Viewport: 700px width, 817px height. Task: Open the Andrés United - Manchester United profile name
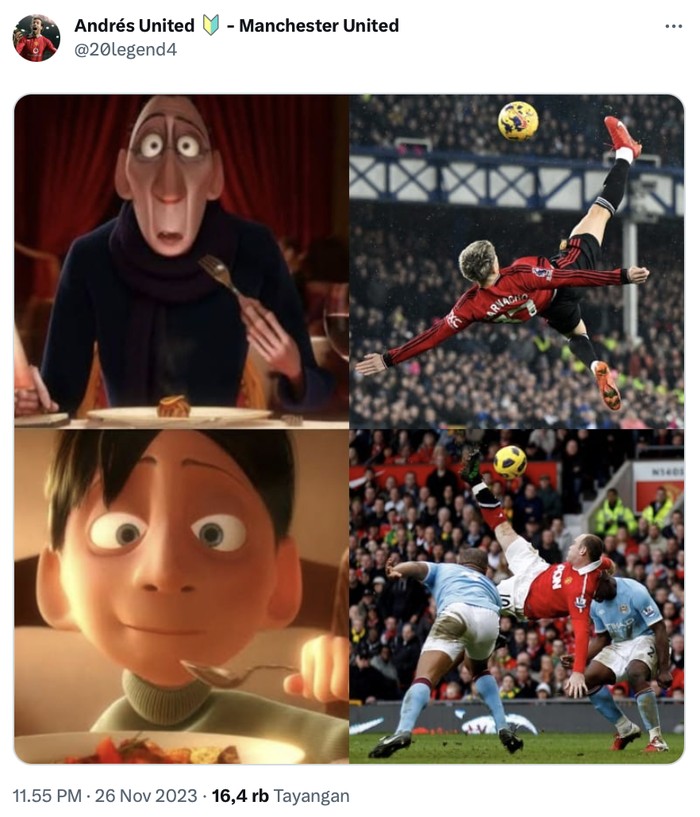coord(236,26)
